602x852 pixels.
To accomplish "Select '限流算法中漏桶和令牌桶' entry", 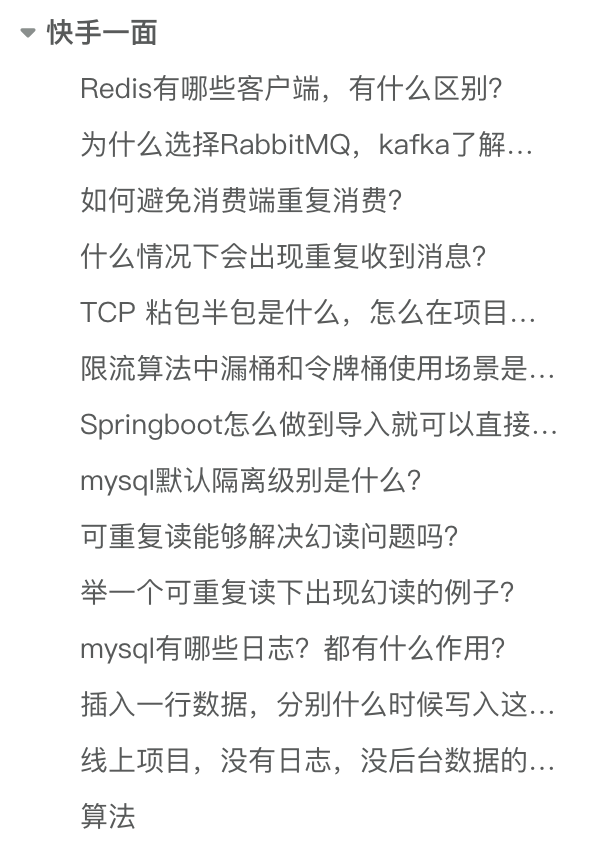I will 317,370.
